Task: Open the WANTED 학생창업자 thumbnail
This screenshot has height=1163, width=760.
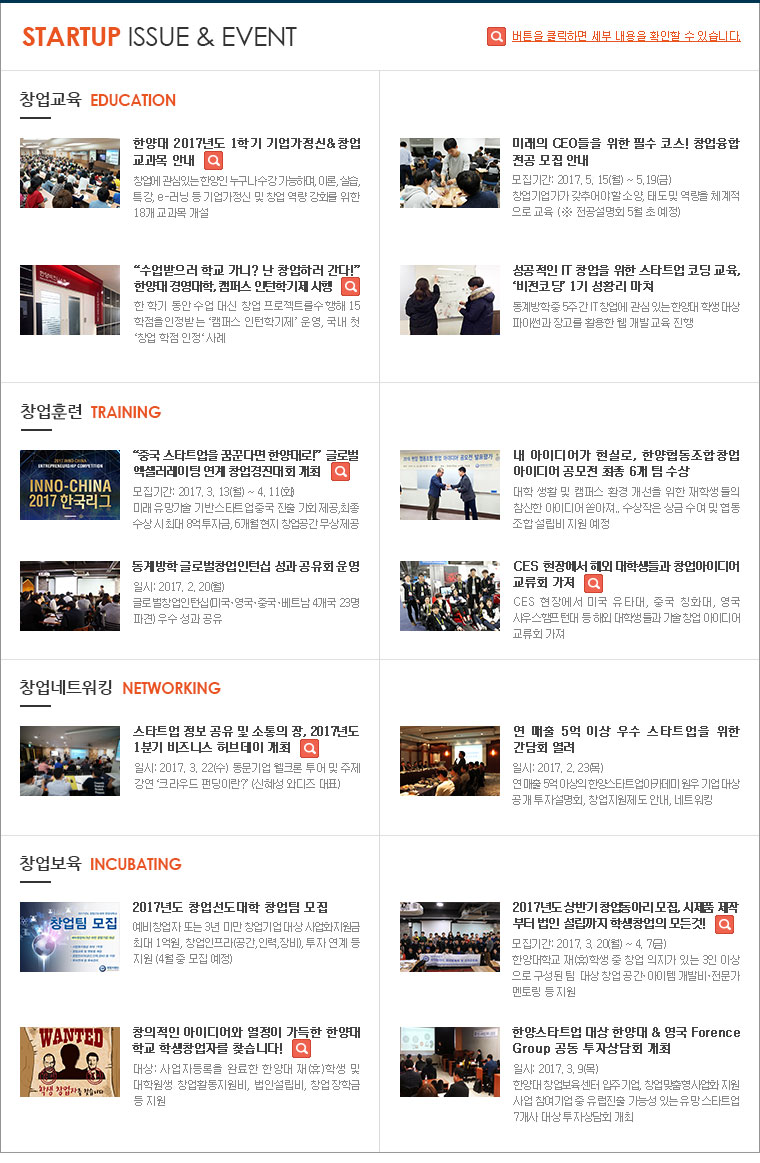Action: (x=70, y=1061)
